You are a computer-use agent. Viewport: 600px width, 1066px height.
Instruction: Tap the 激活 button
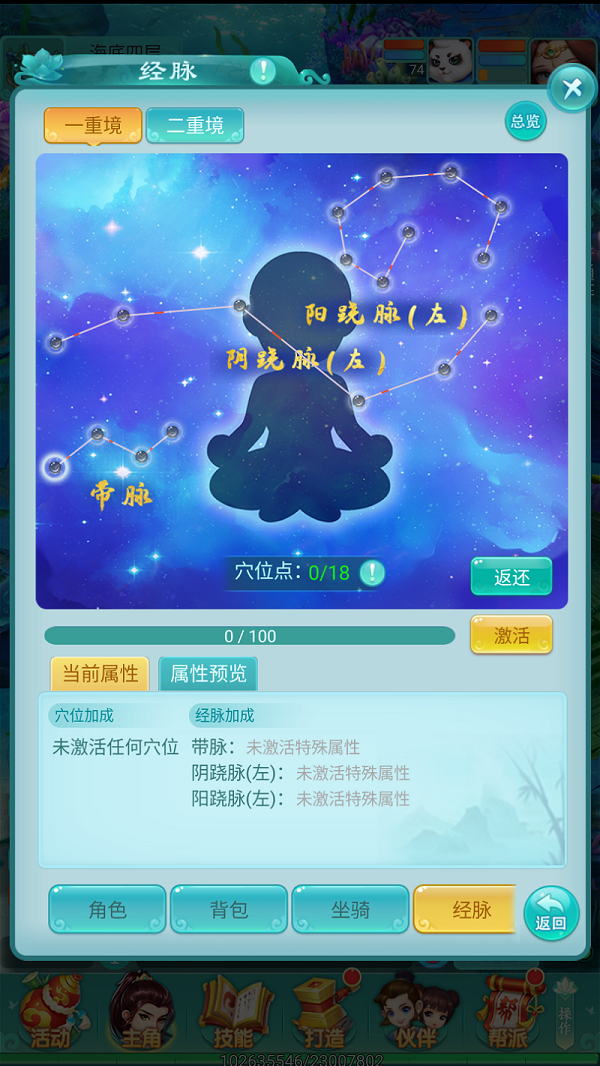click(x=512, y=635)
